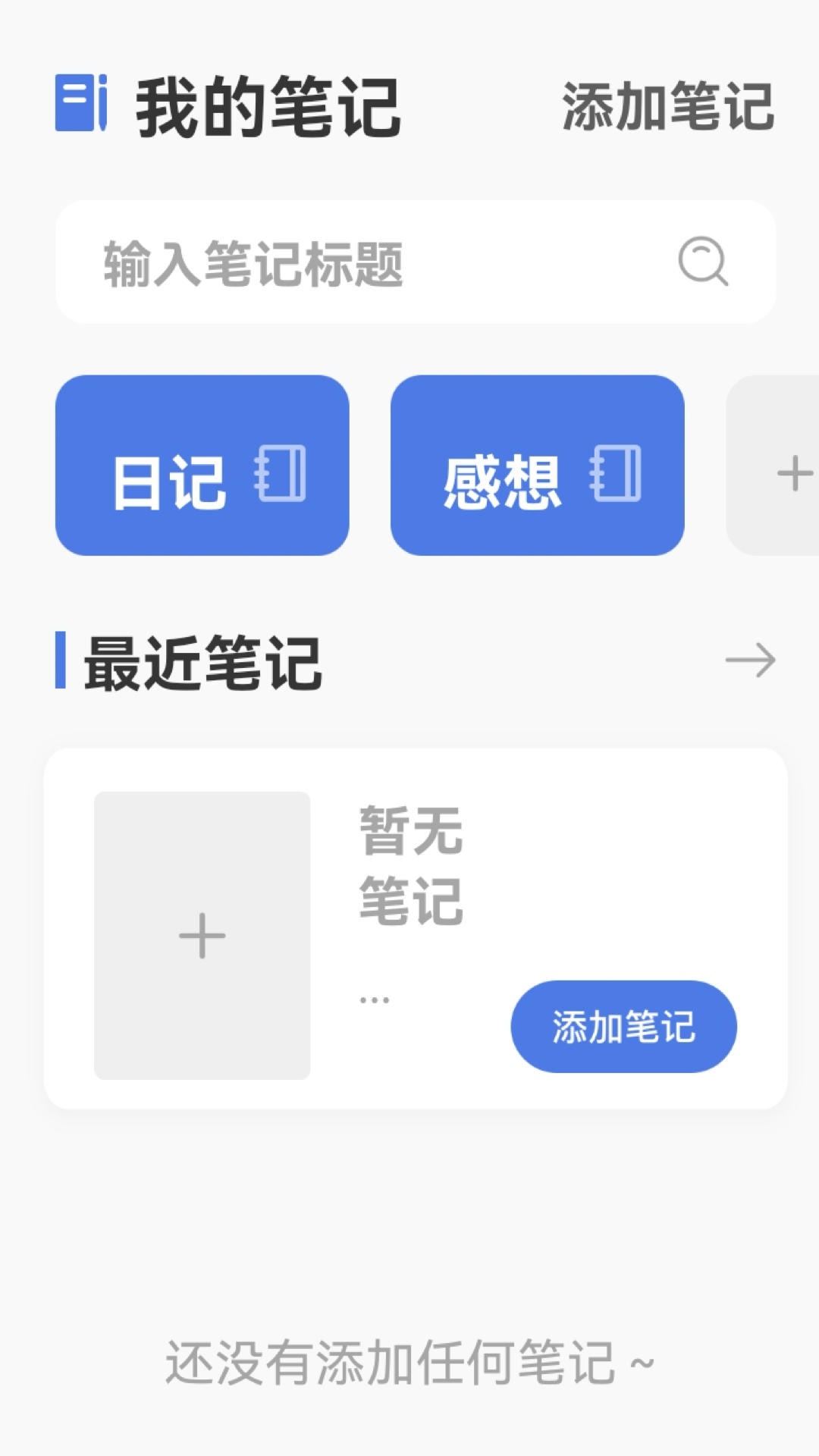Open the 日记 notebook category
This screenshot has height=1456, width=819.
tap(202, 466)
